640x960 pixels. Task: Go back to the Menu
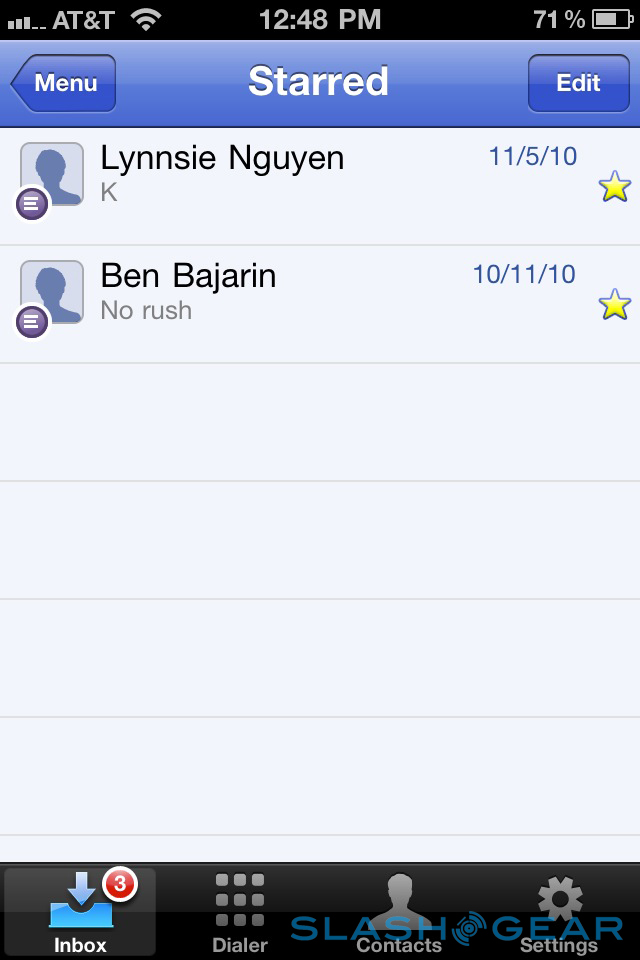pos(65,83)
